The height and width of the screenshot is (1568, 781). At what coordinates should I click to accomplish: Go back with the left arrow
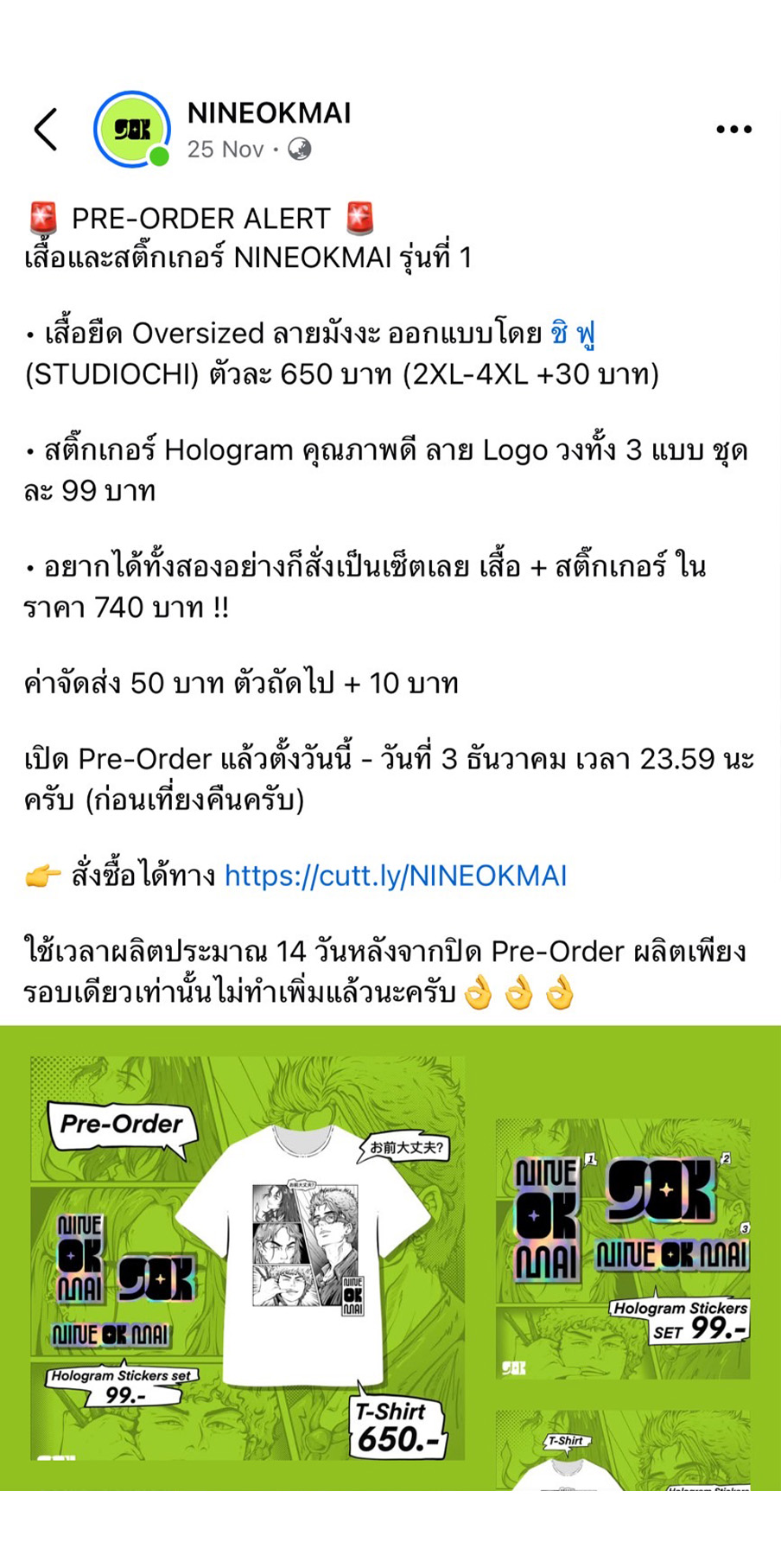click(x=46, y=130)
